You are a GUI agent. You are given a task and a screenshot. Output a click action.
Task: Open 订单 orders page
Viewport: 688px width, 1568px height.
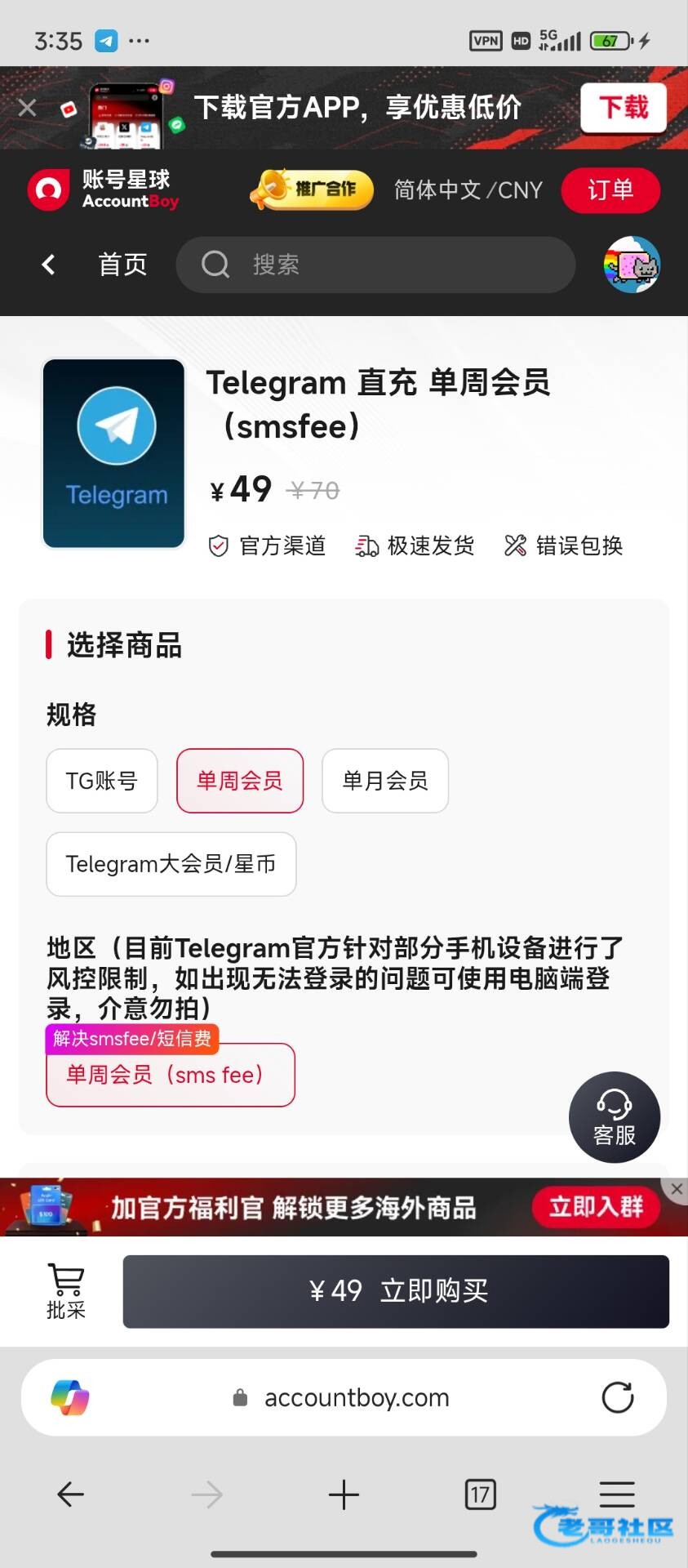pyautogui.click(x=610, y=190)
